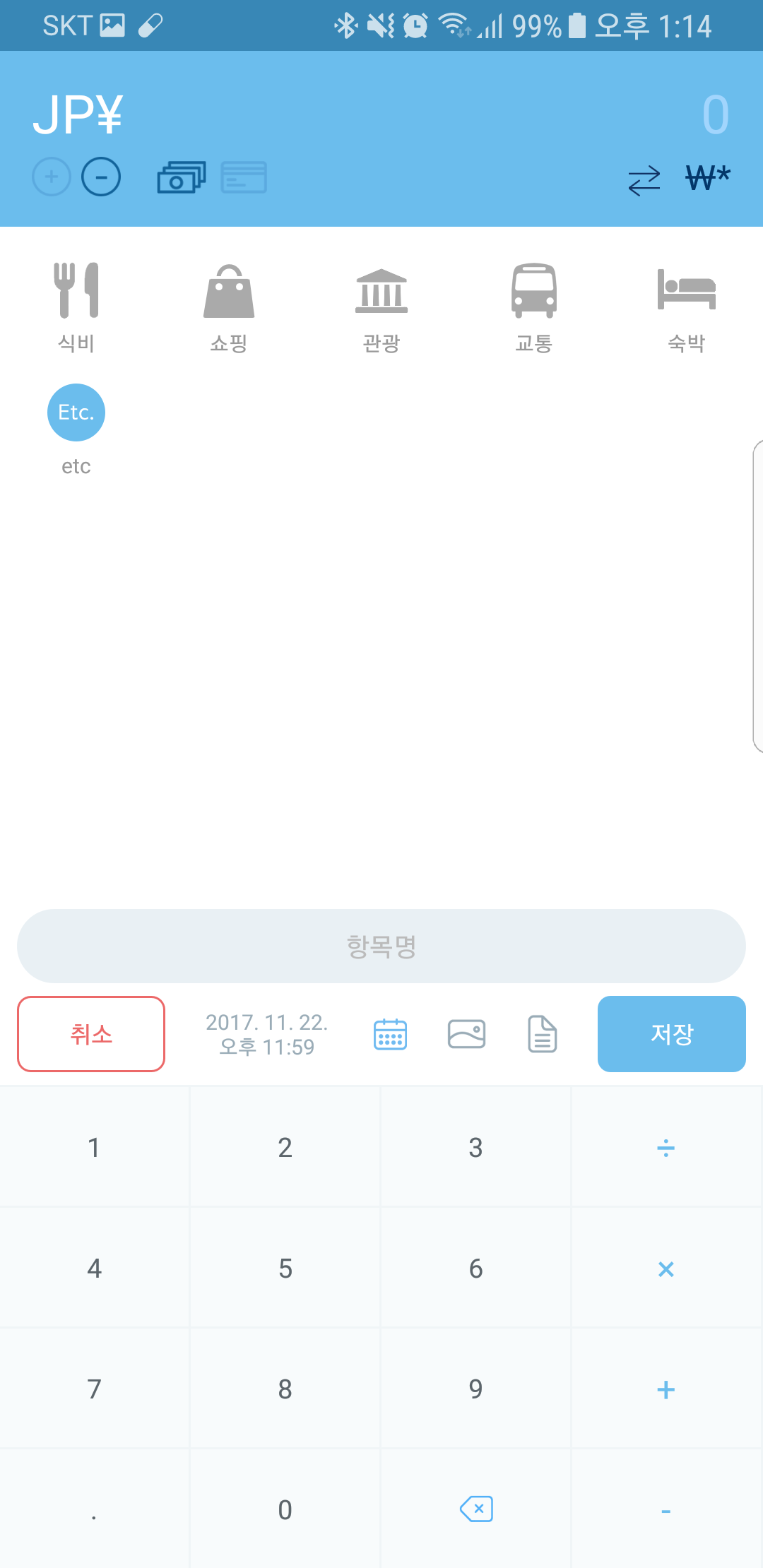Select the 숙박 lodging category
763x1568 pixels.
coord(687,304)
